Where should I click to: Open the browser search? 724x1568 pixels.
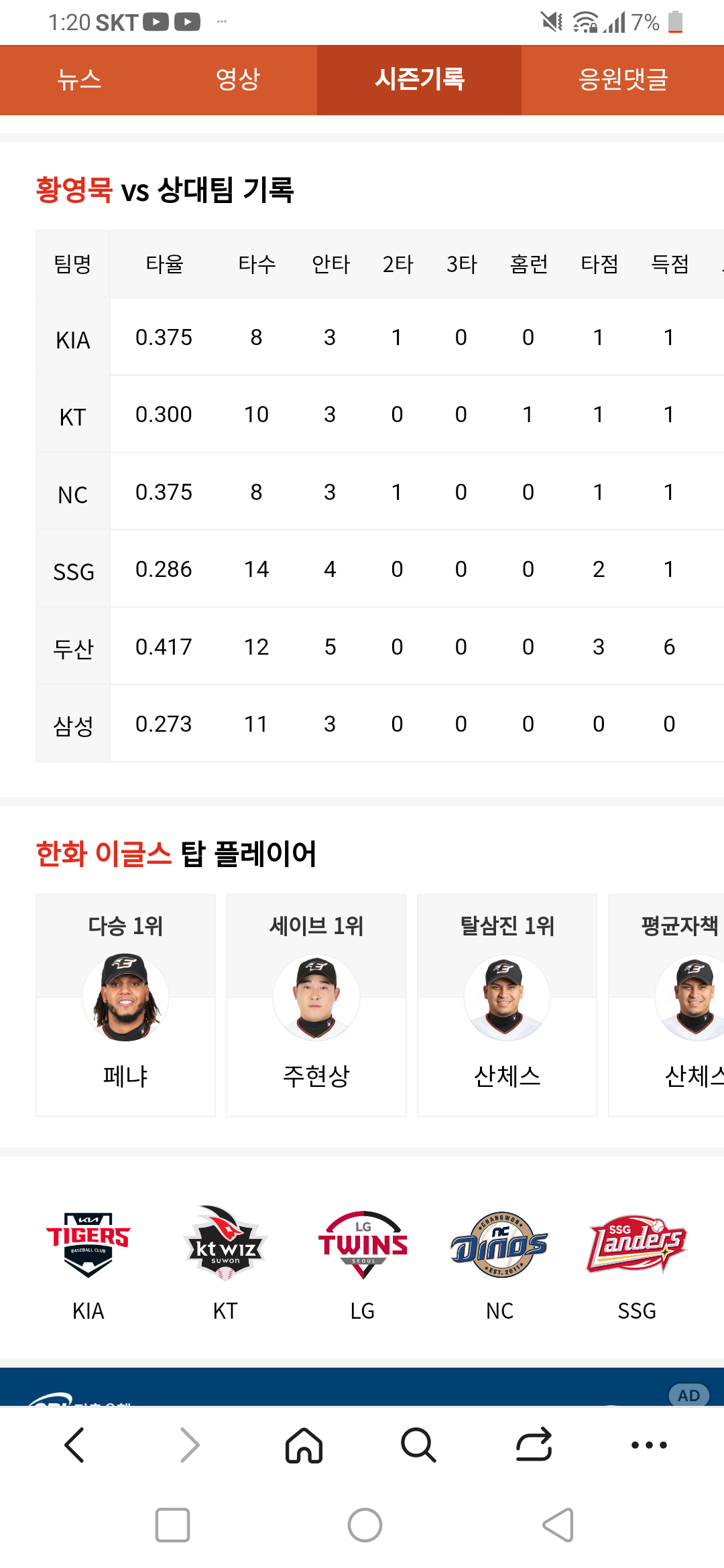point(419,1445)
